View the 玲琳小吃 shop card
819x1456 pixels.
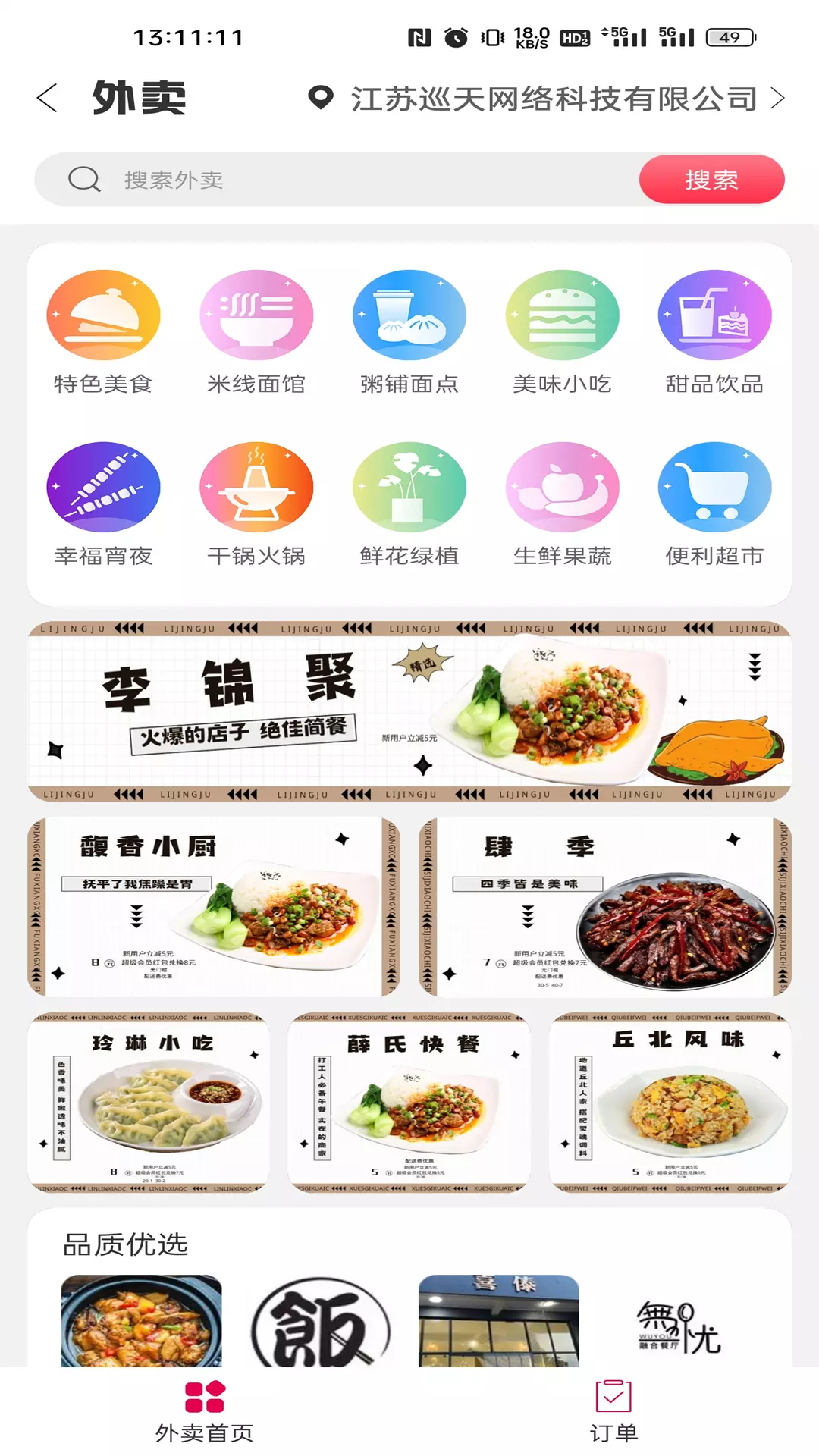(149, 1103)
